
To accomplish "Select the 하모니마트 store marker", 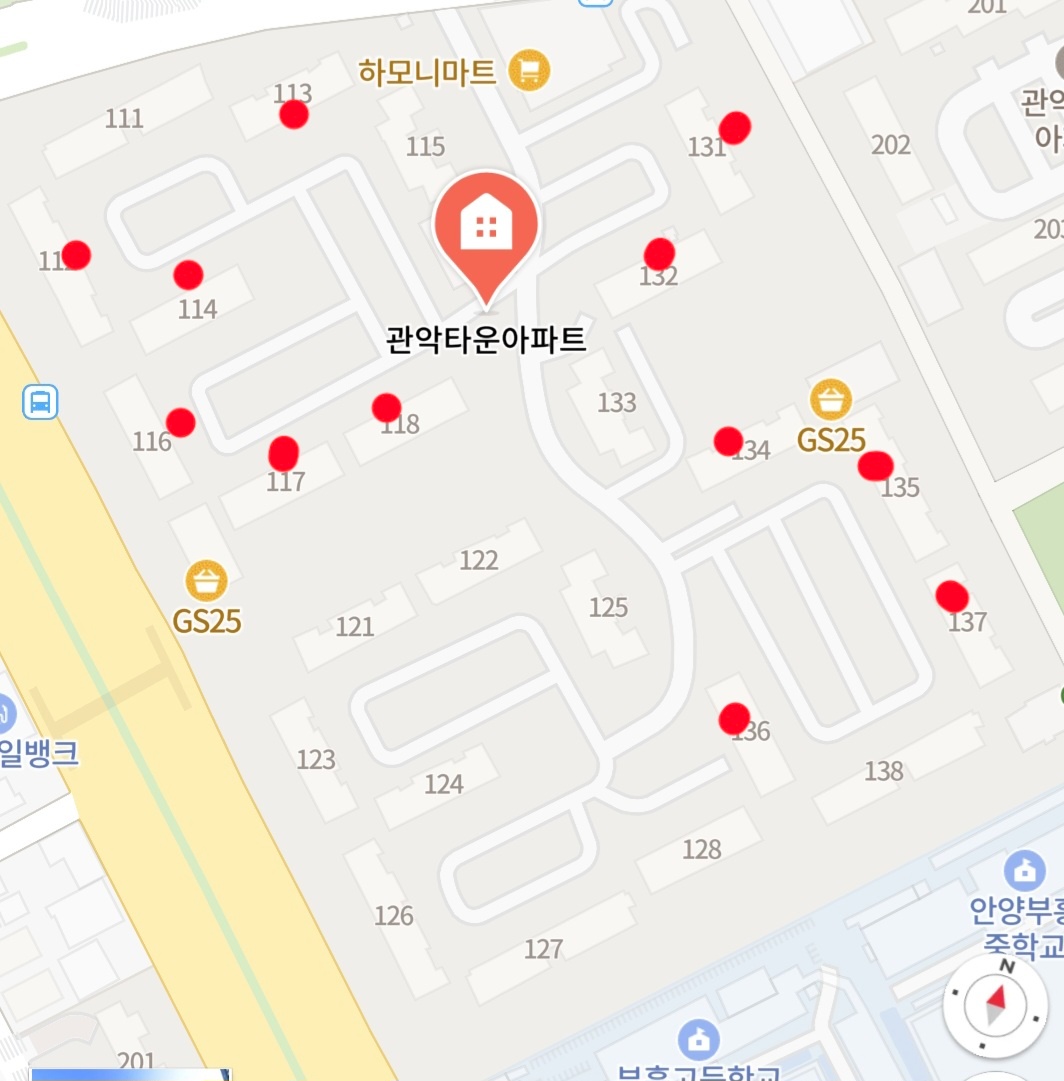I will click(529, 71).
